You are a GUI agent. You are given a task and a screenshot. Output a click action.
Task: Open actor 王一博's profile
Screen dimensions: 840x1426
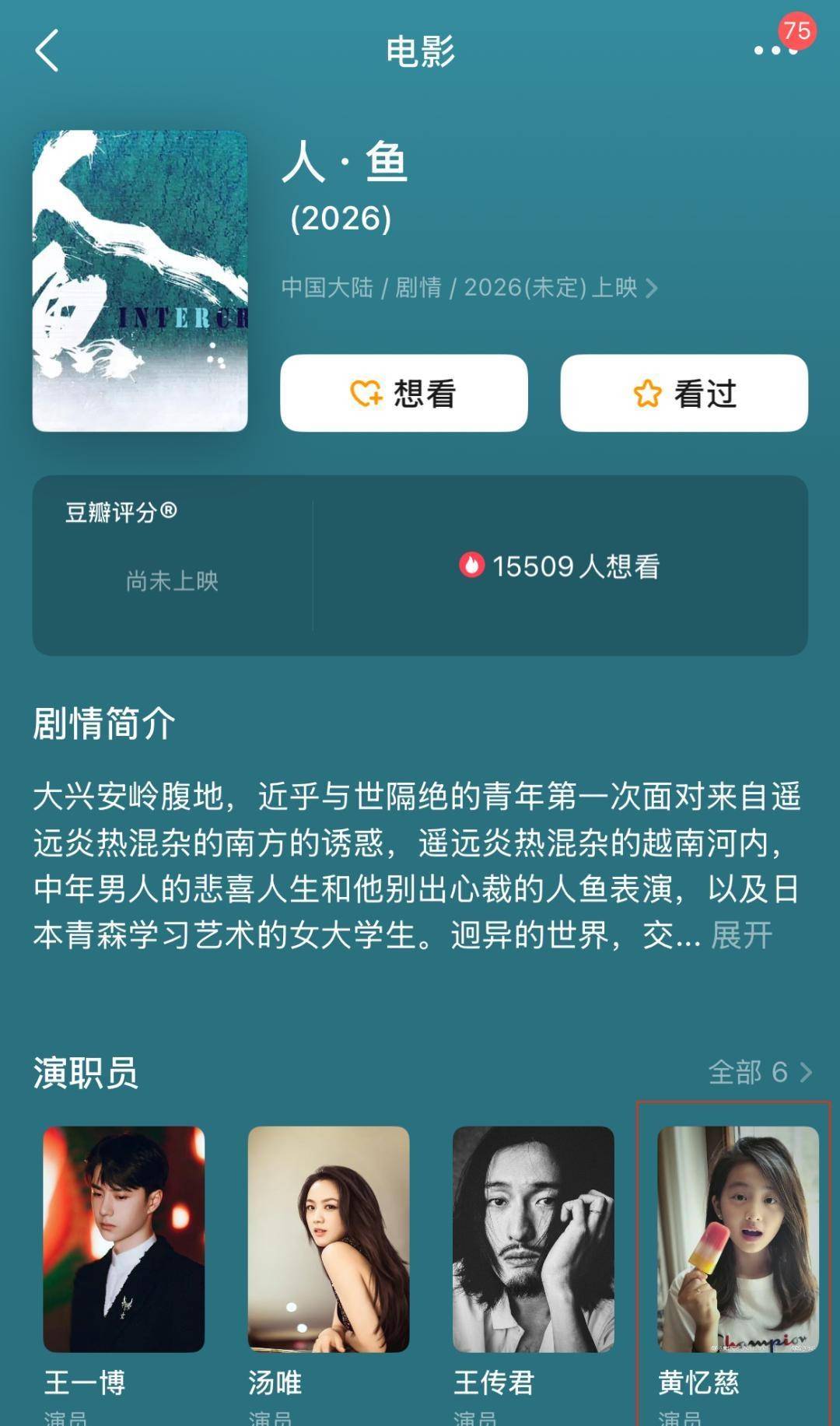click(124, 1239)
